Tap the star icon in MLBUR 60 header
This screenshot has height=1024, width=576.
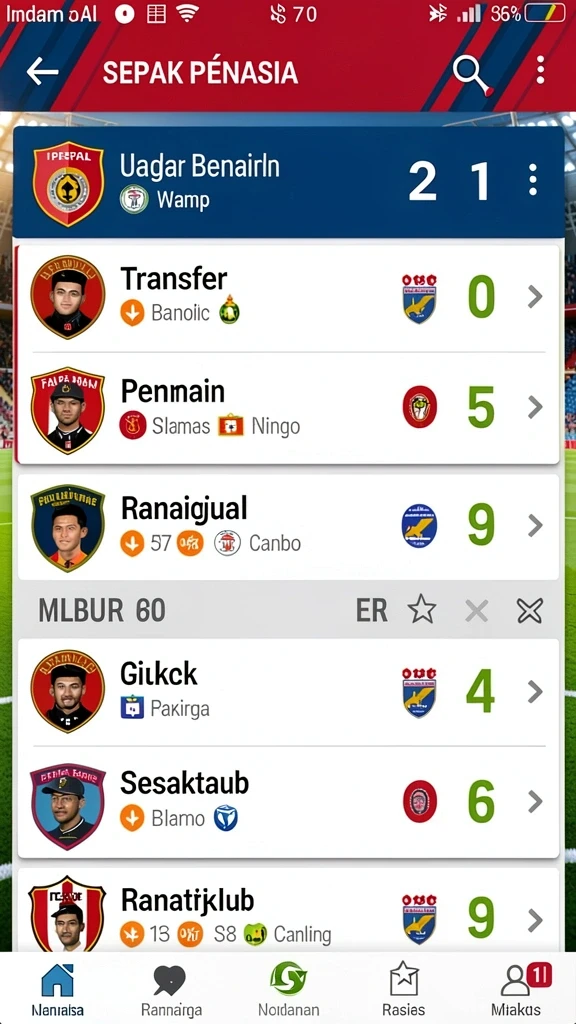click(421, 610)
